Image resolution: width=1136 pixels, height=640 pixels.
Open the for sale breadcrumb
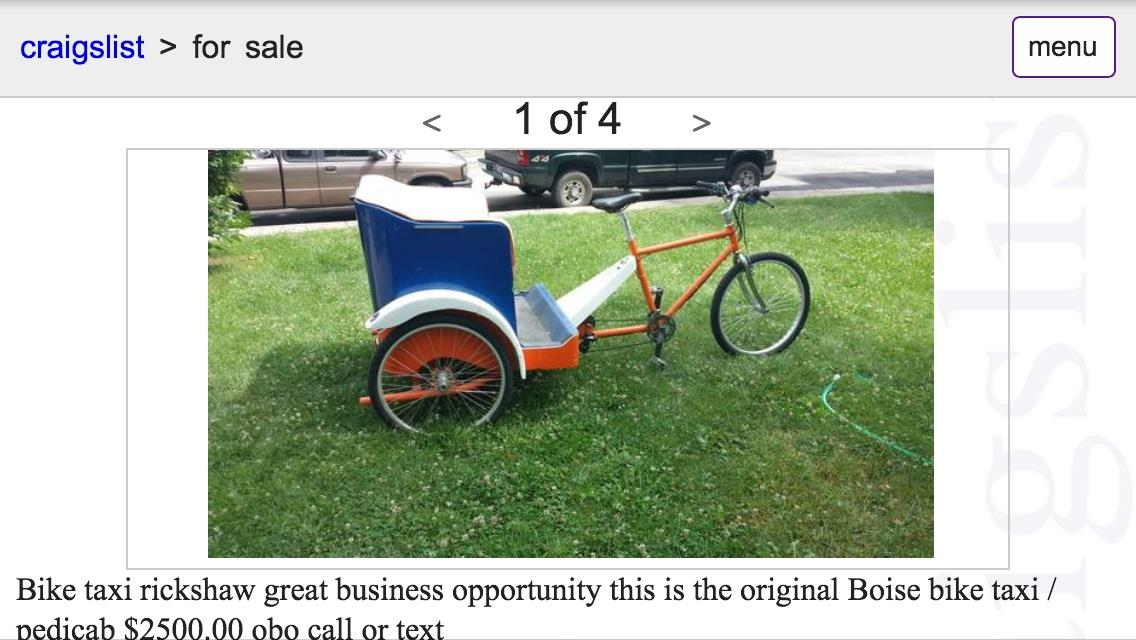(x=247, y=47)
